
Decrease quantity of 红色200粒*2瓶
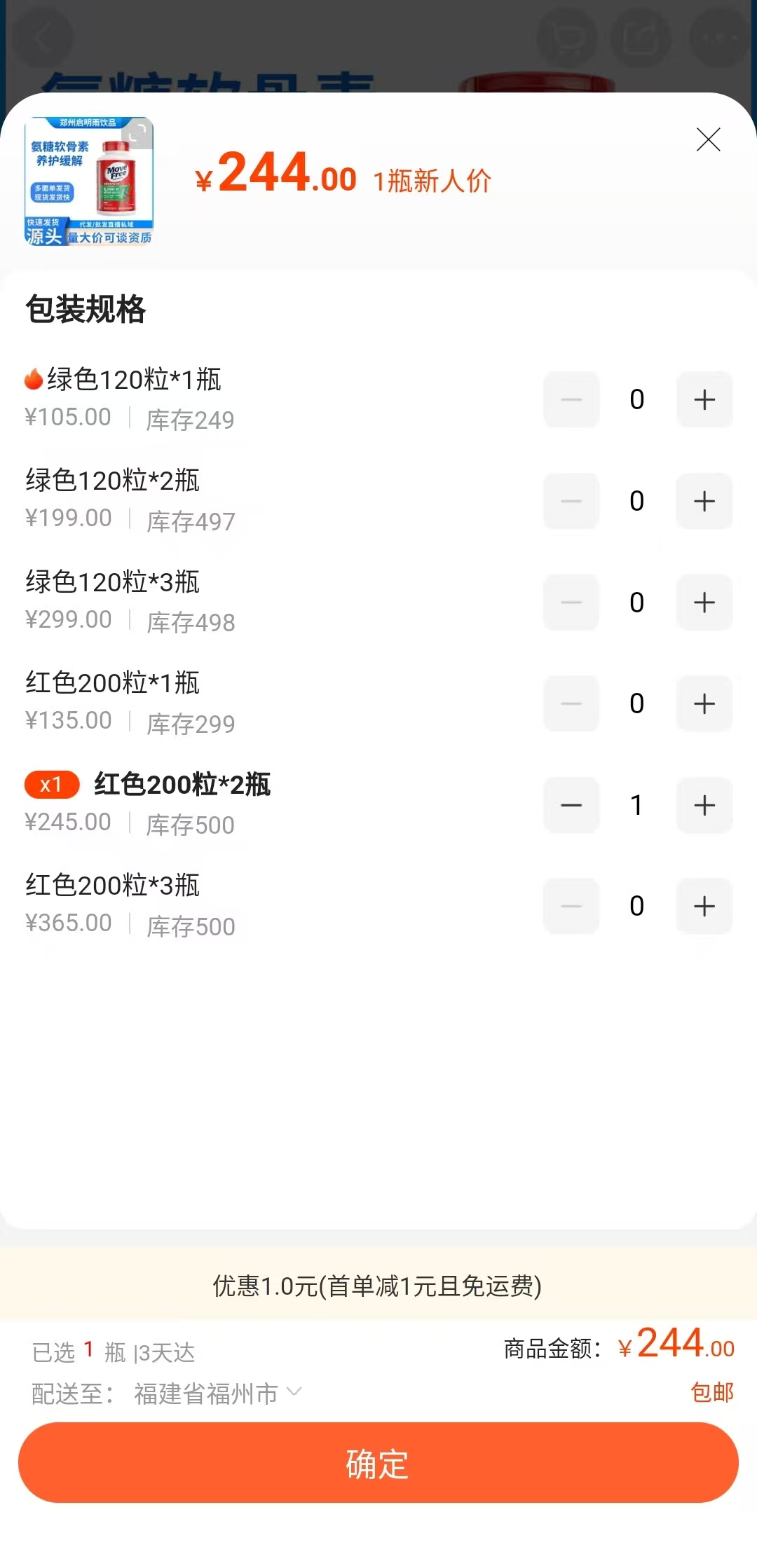click(x=571, y=805)
